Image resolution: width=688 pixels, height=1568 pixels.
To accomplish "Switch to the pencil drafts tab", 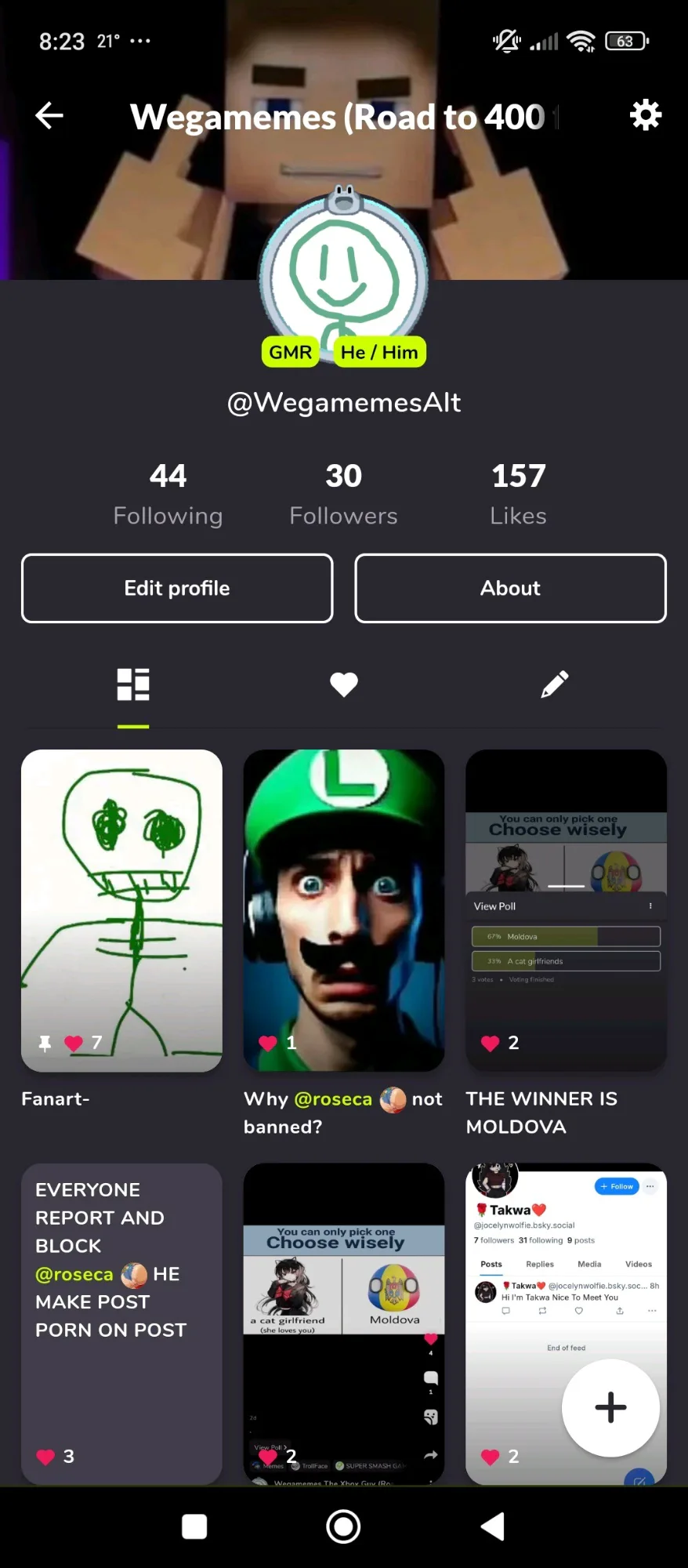I will (554, 684).
